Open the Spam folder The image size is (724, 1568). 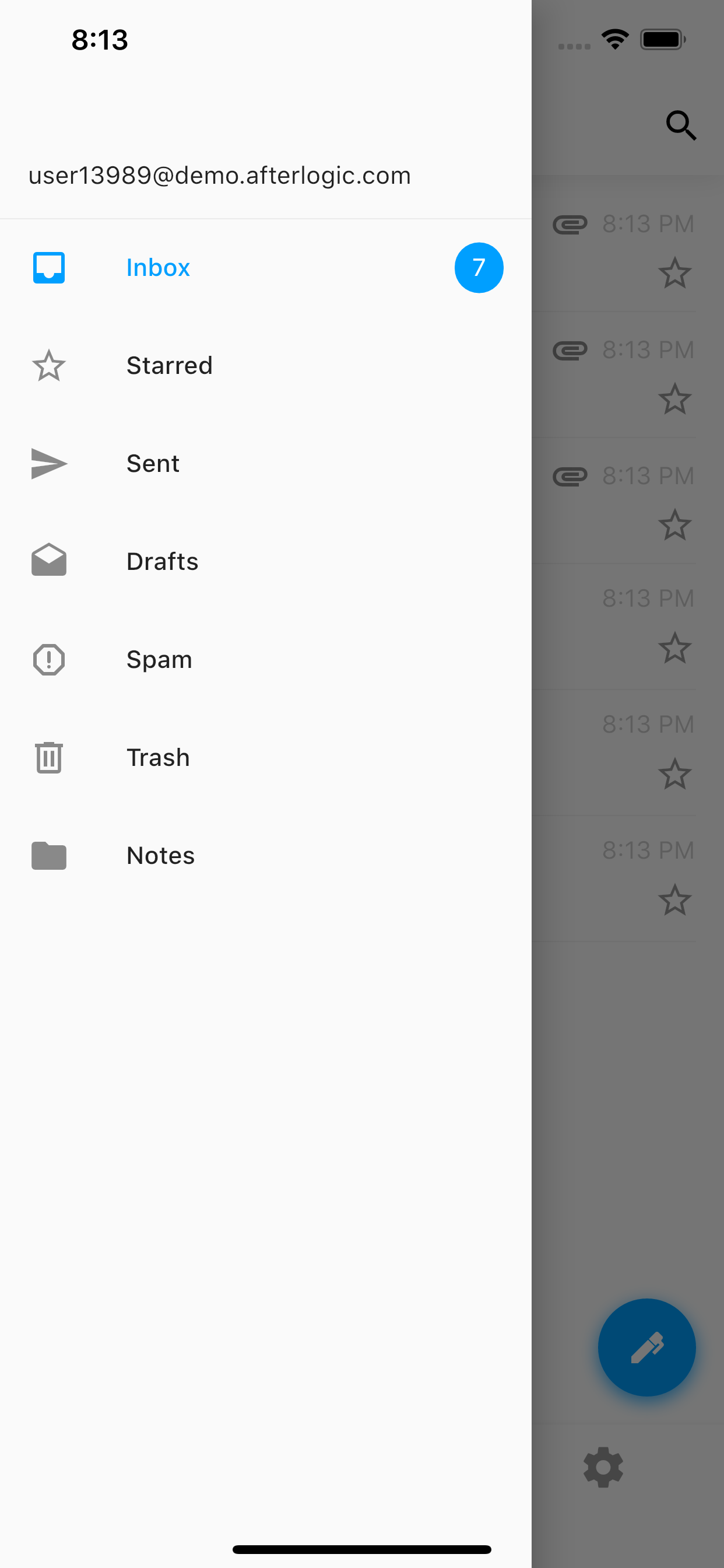point(159,660)
